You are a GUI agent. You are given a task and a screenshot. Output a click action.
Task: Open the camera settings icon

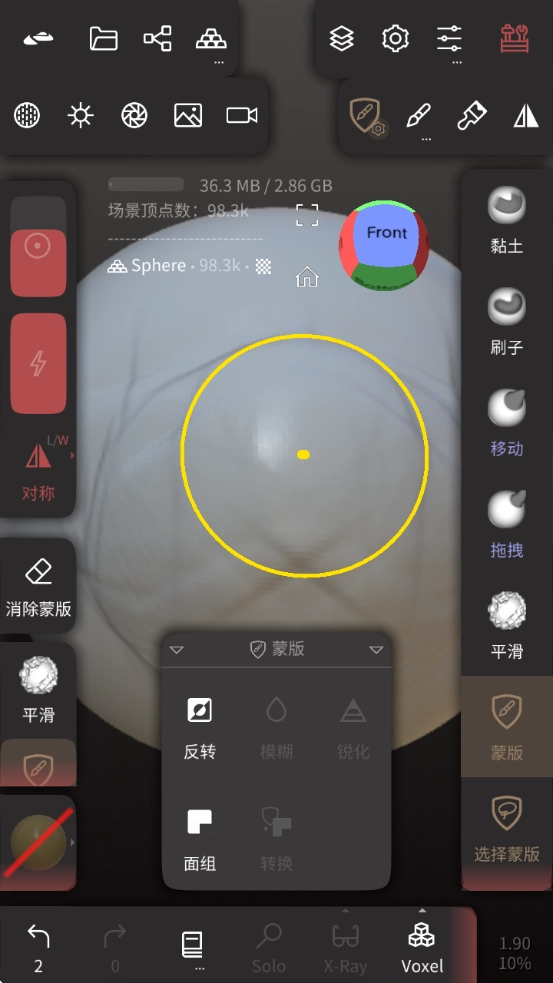click(x=242, y=115)
